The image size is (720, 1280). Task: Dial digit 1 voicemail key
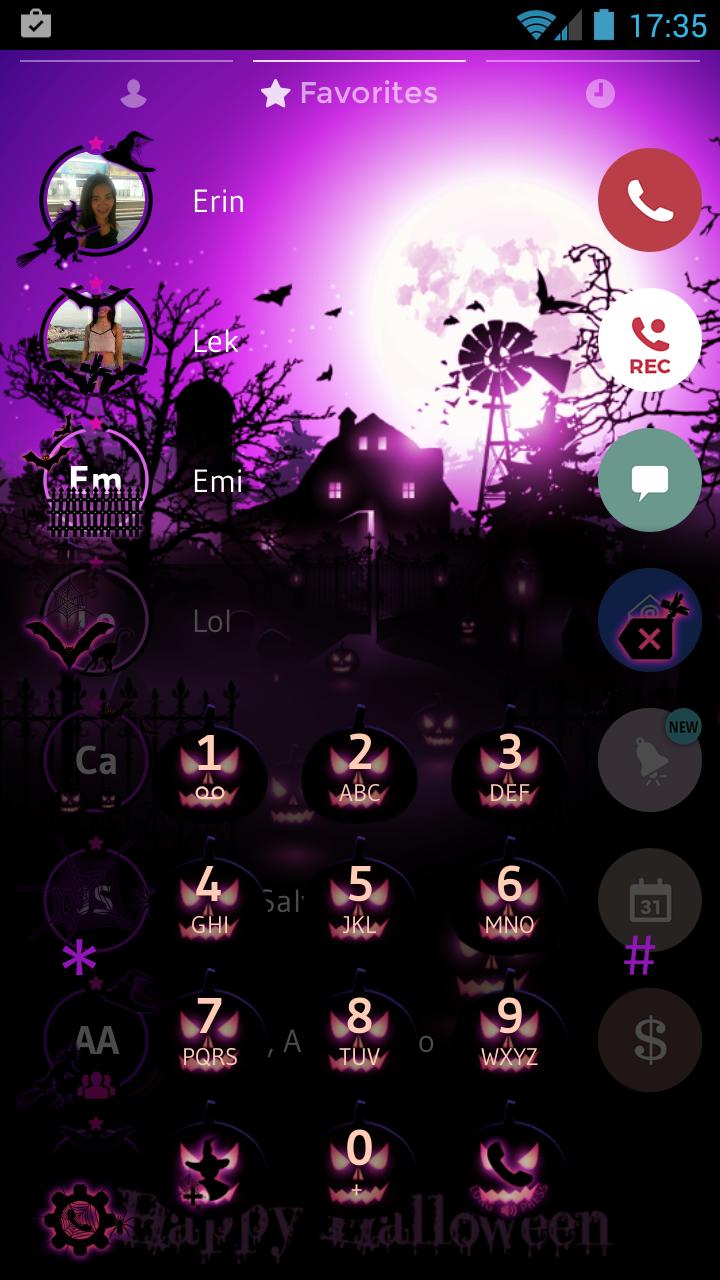(209, 766)
